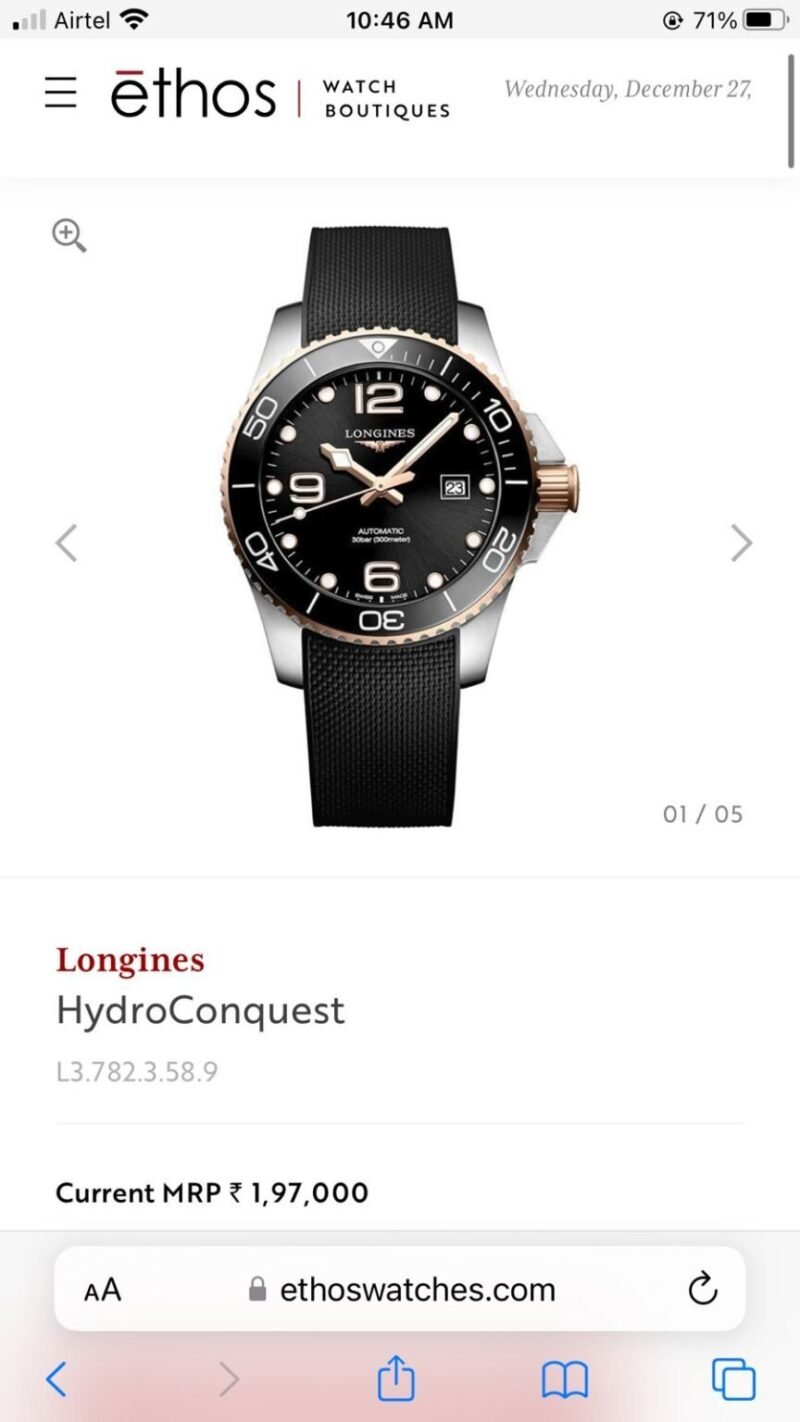This screenshot has width=800, height=1422.
Task: Tap the 01/05 image counter
Action: pos(702,814)
